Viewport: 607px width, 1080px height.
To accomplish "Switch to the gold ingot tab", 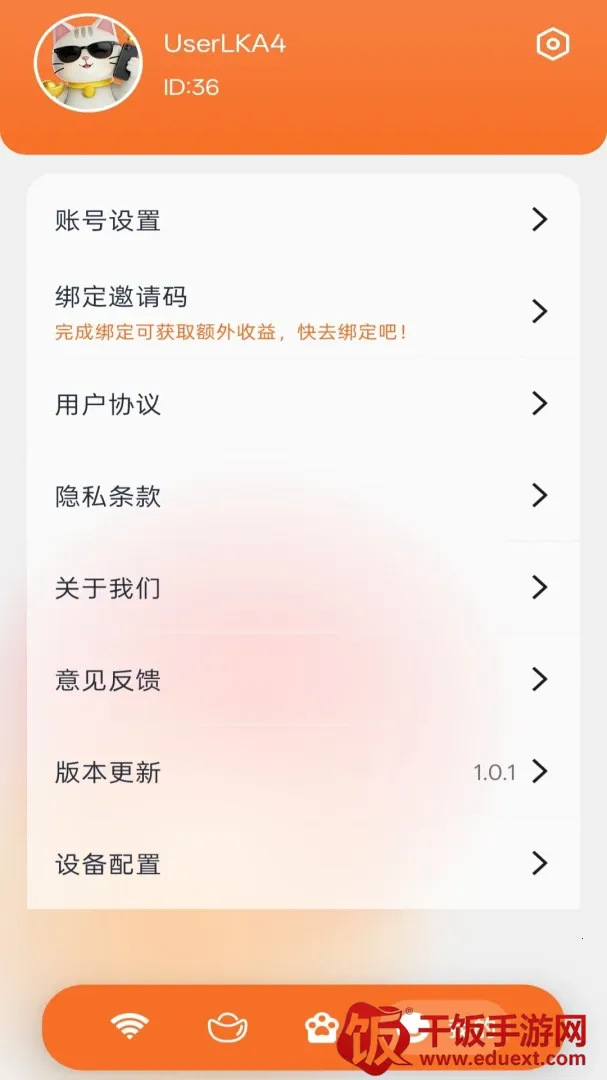I will tap(227, 1028).
